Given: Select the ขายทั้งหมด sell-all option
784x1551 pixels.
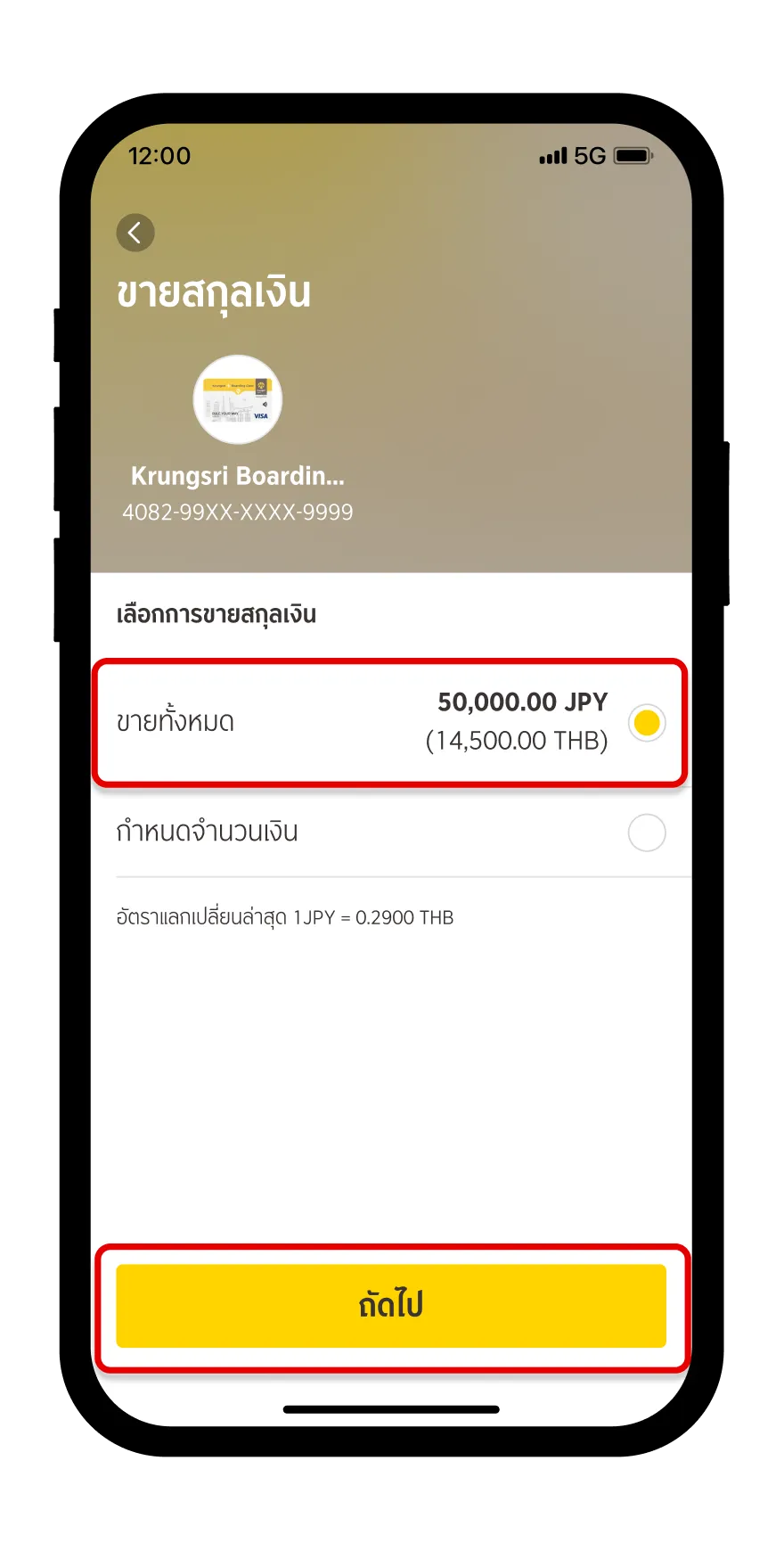Looking at the screenshot, I should (390, 722).
